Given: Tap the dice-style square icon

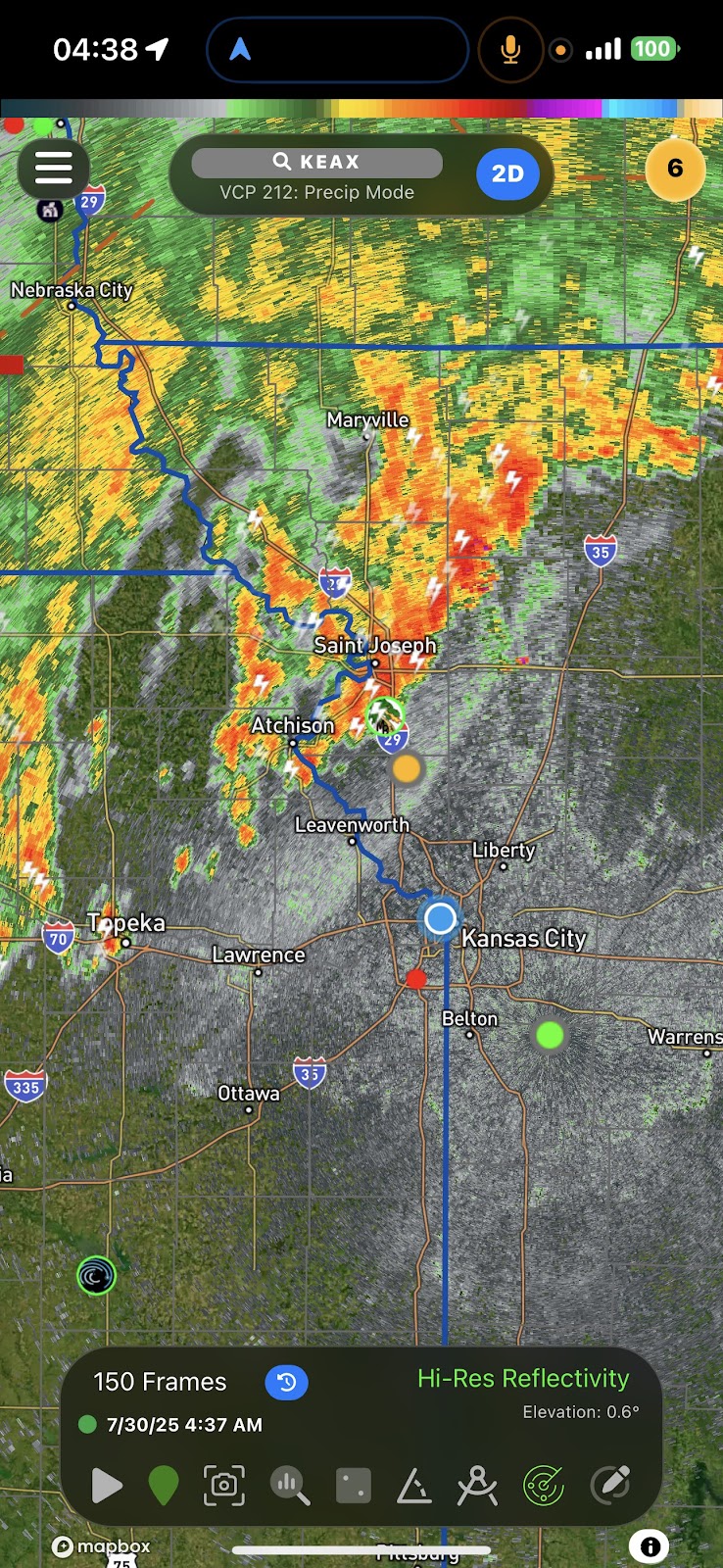Looking at the screenshot, I should (x=353, y=1486).
